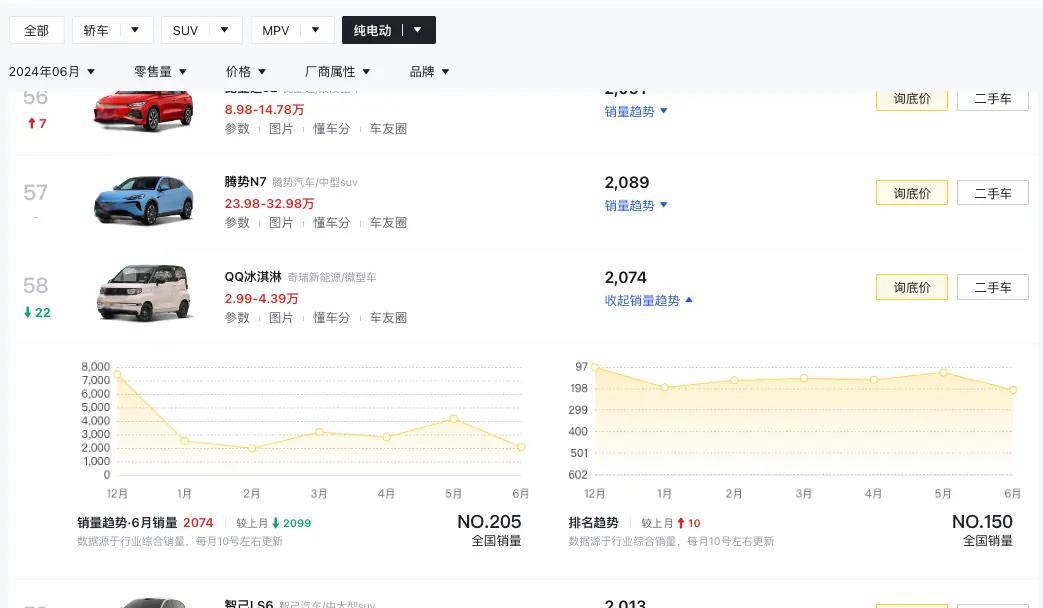The height and width of the screenshot is (608, 1043).
Task: Open the 品牌 filter dropdown
Action: click(430, 72)
